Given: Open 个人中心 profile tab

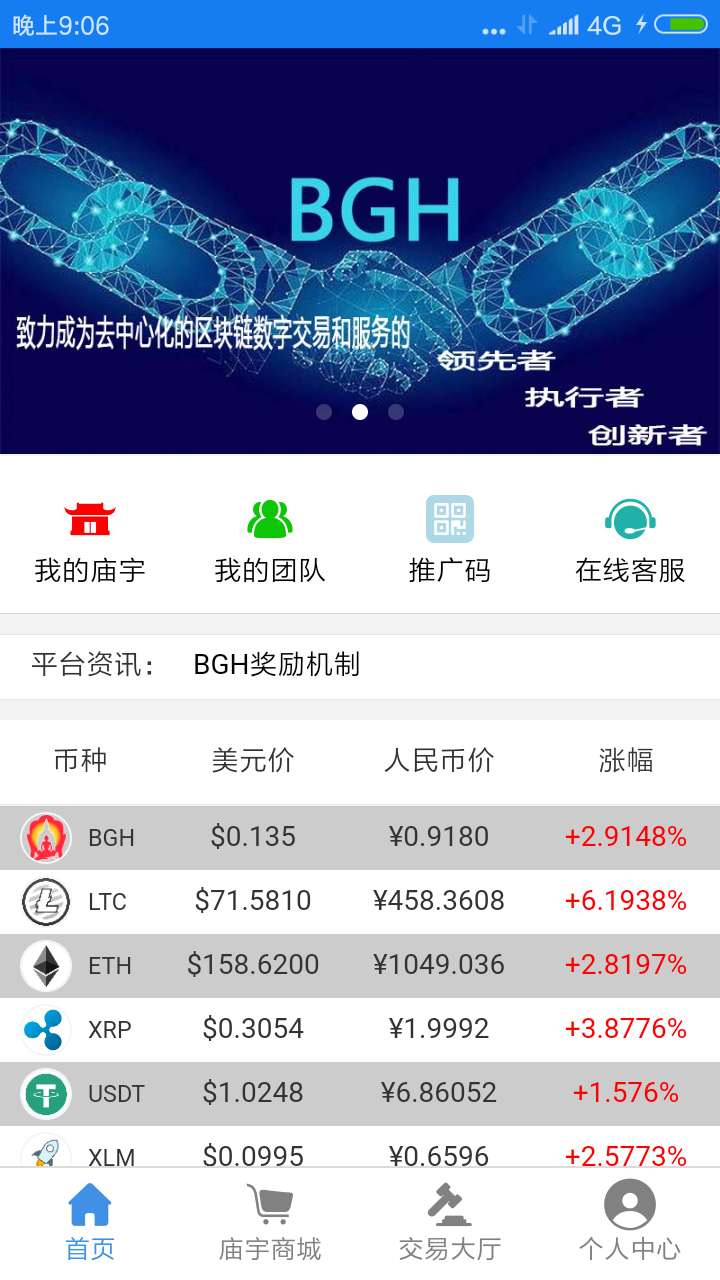Looking at the screenshot, I should pyautogui.click(x=630, y=1222).
